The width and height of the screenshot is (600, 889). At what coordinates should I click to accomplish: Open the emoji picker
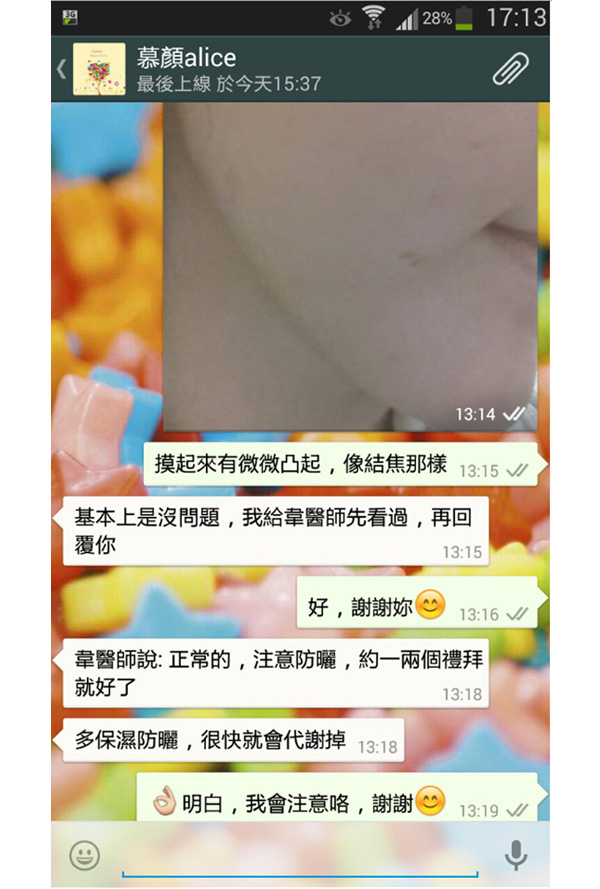click(x=85, y=855)
